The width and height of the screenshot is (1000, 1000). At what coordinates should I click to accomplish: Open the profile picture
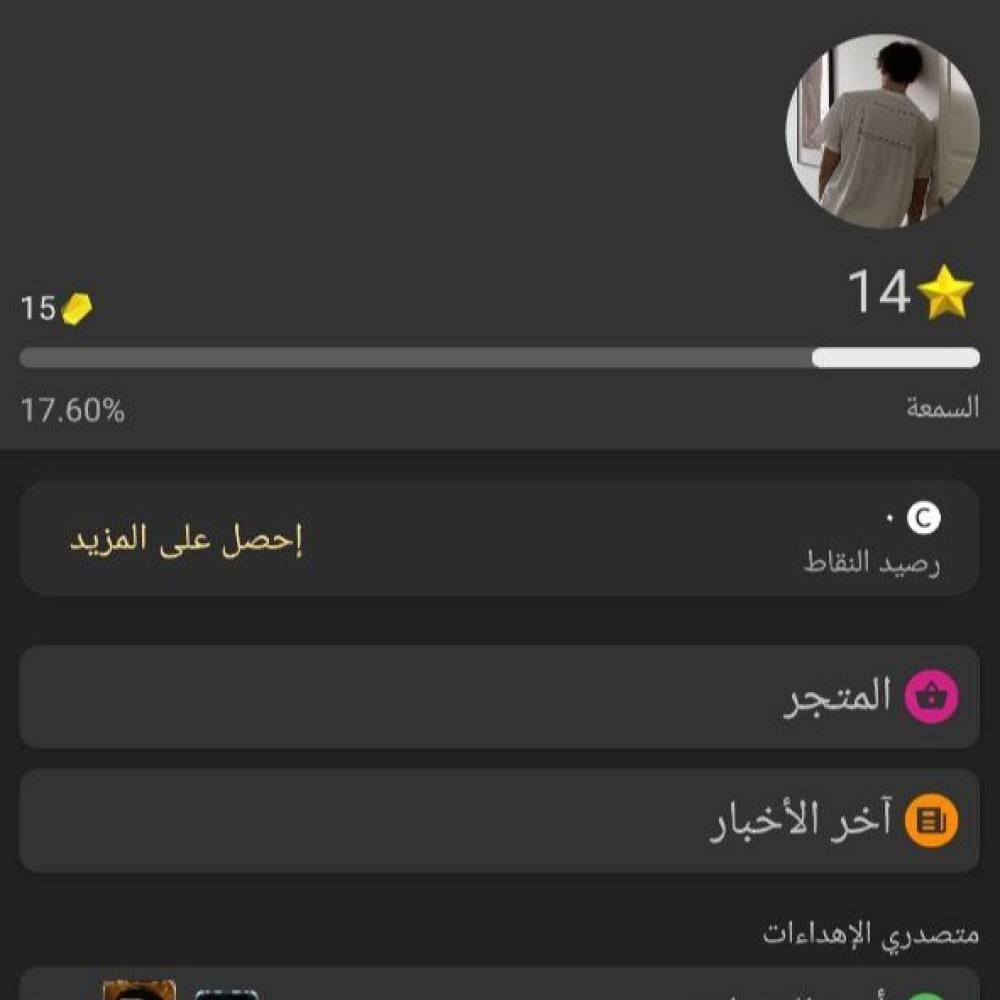pyautogui.click(x=882, y=131)
